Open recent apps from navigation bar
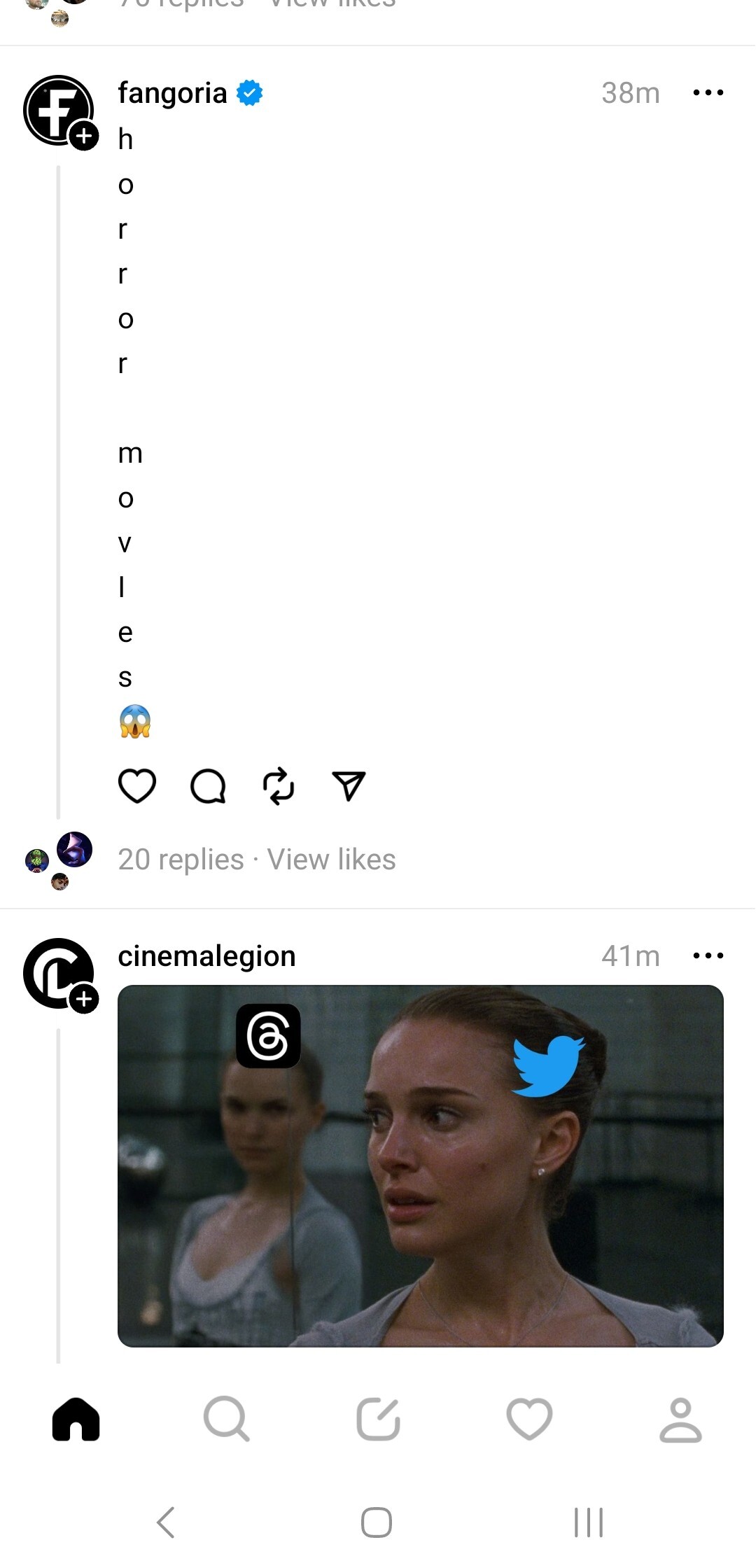This screenshot has width=756, height=1568. (589, 1522)
